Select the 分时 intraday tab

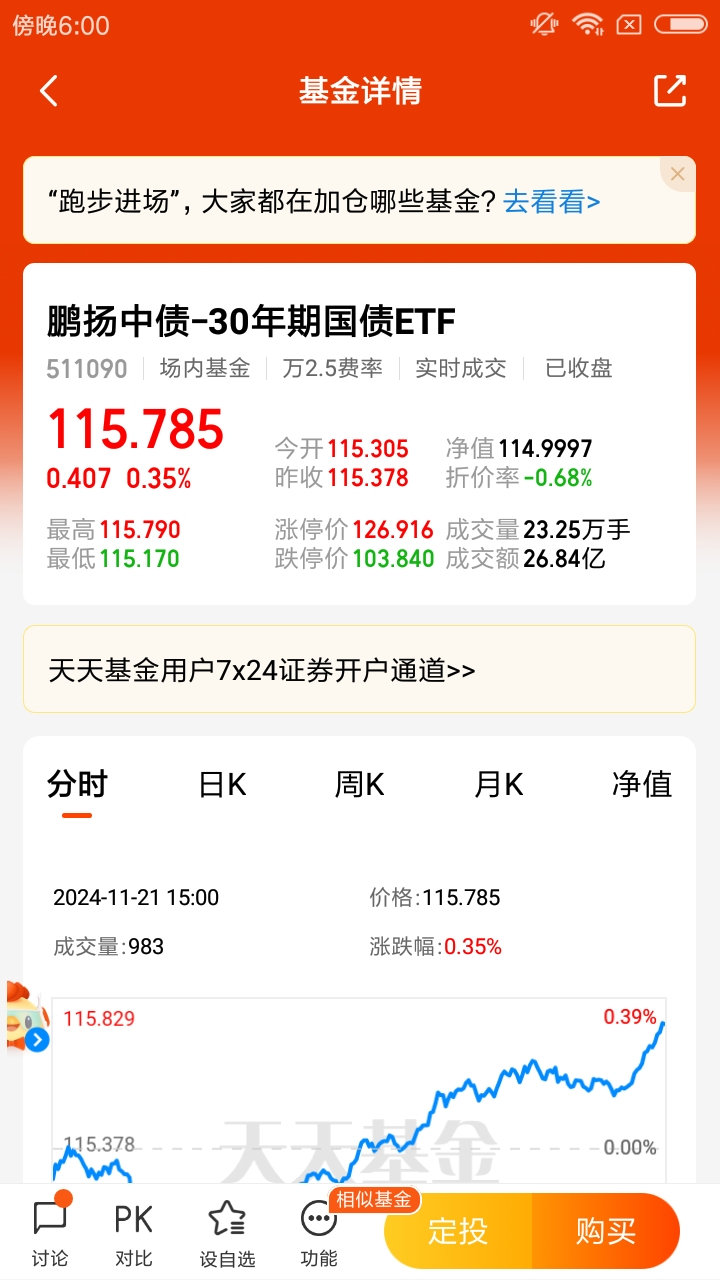point(79,785)
